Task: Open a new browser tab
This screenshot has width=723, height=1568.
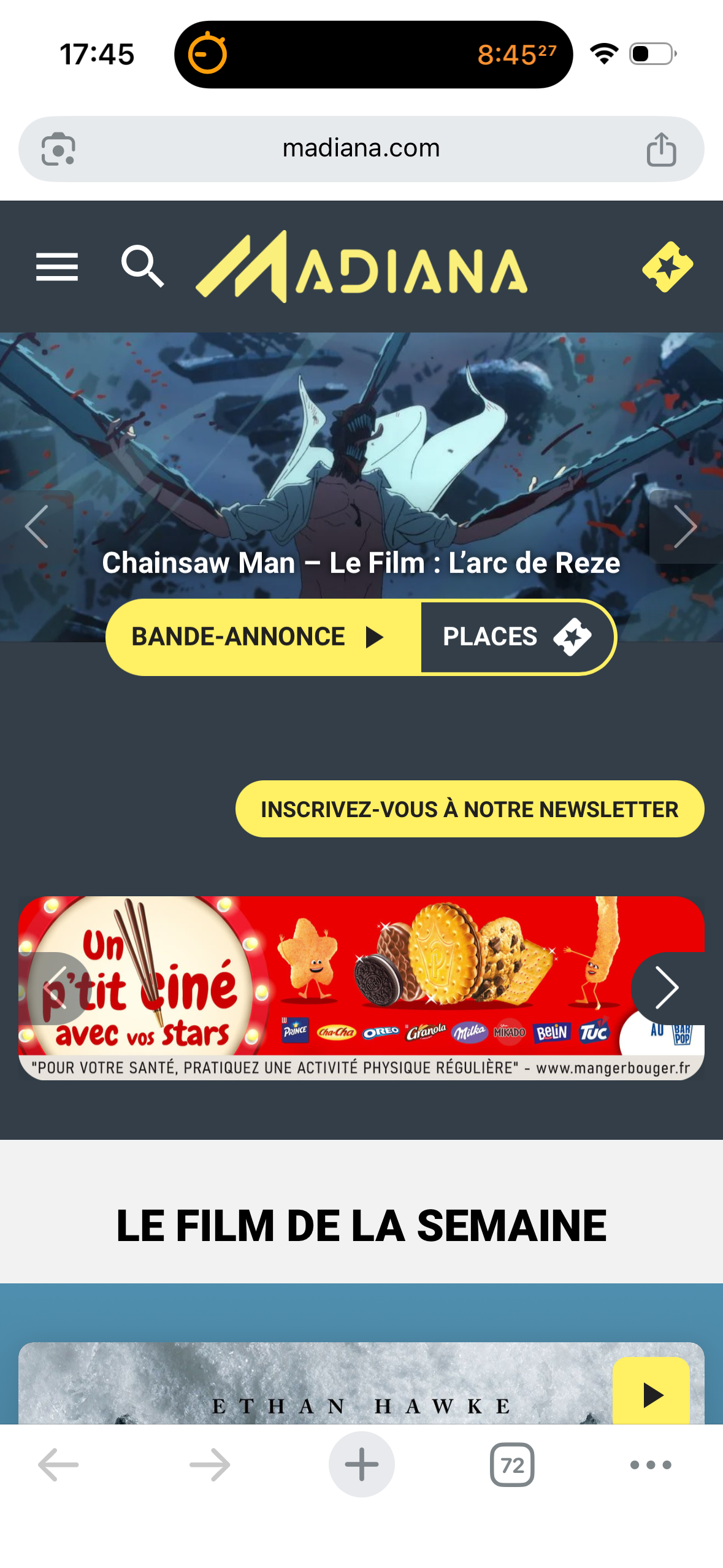Action: pos(361,1464)
